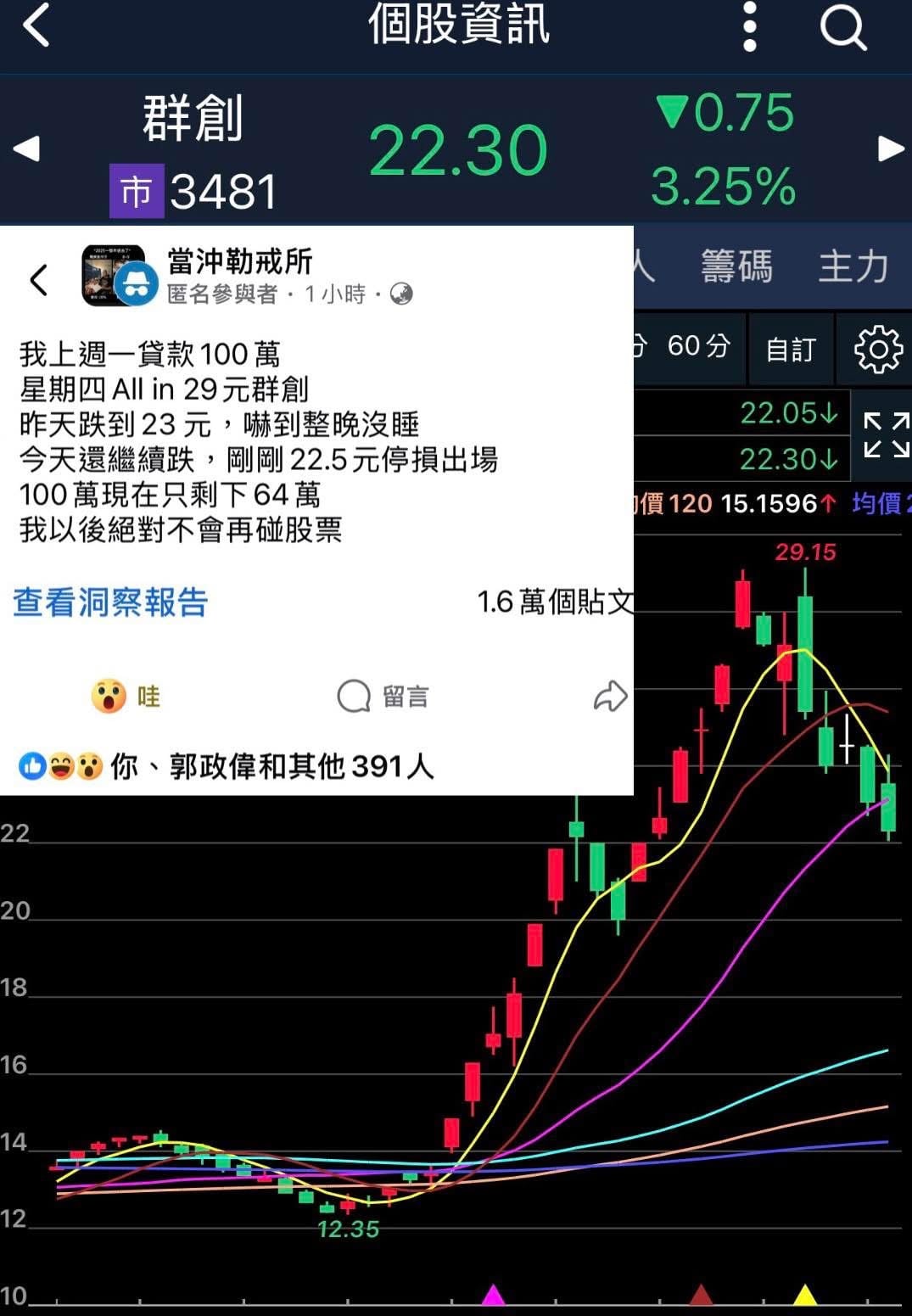Open the three-dot overflow menu
Image resolution: width=912 pixels, height=1316 pixels.
[x=749, y=27]
